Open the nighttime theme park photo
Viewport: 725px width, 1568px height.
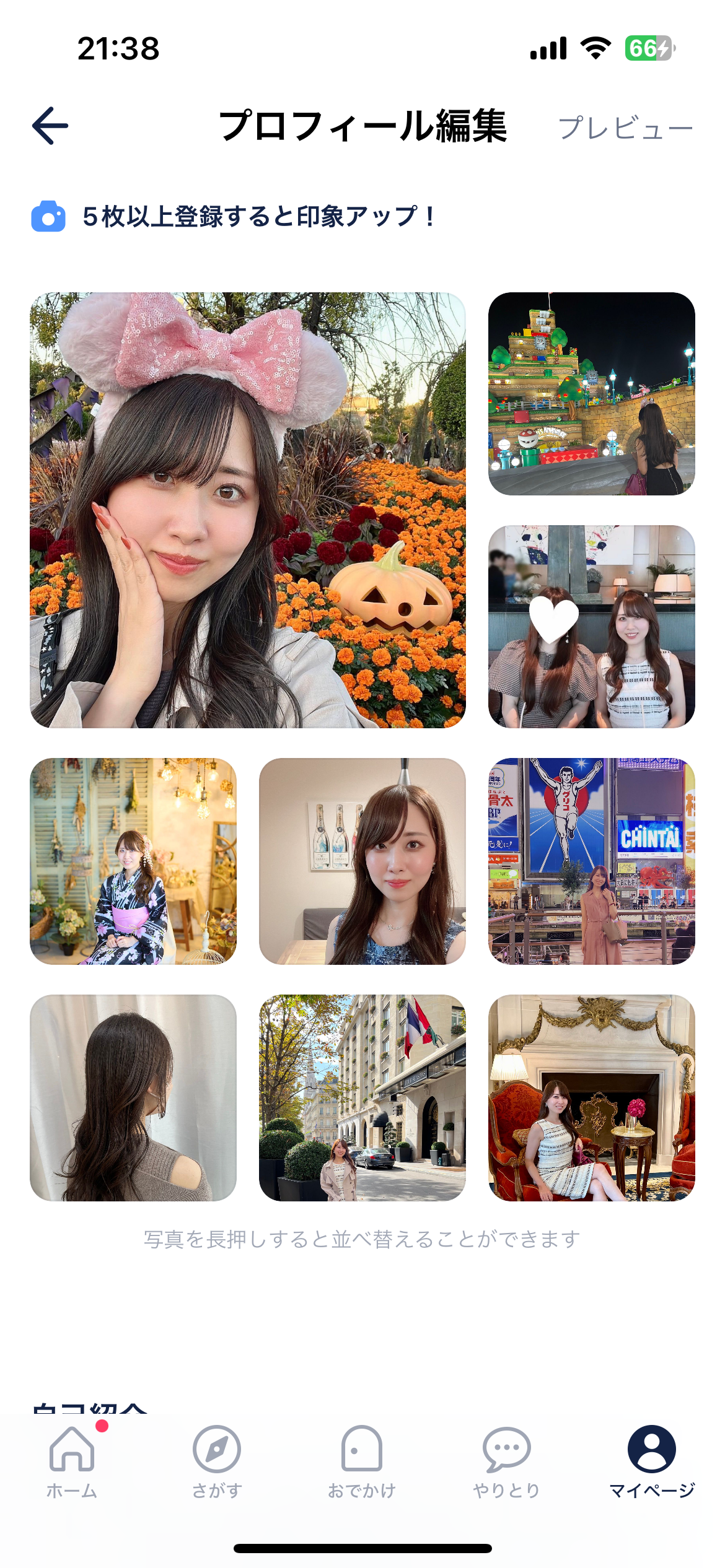tap(591, 394)
